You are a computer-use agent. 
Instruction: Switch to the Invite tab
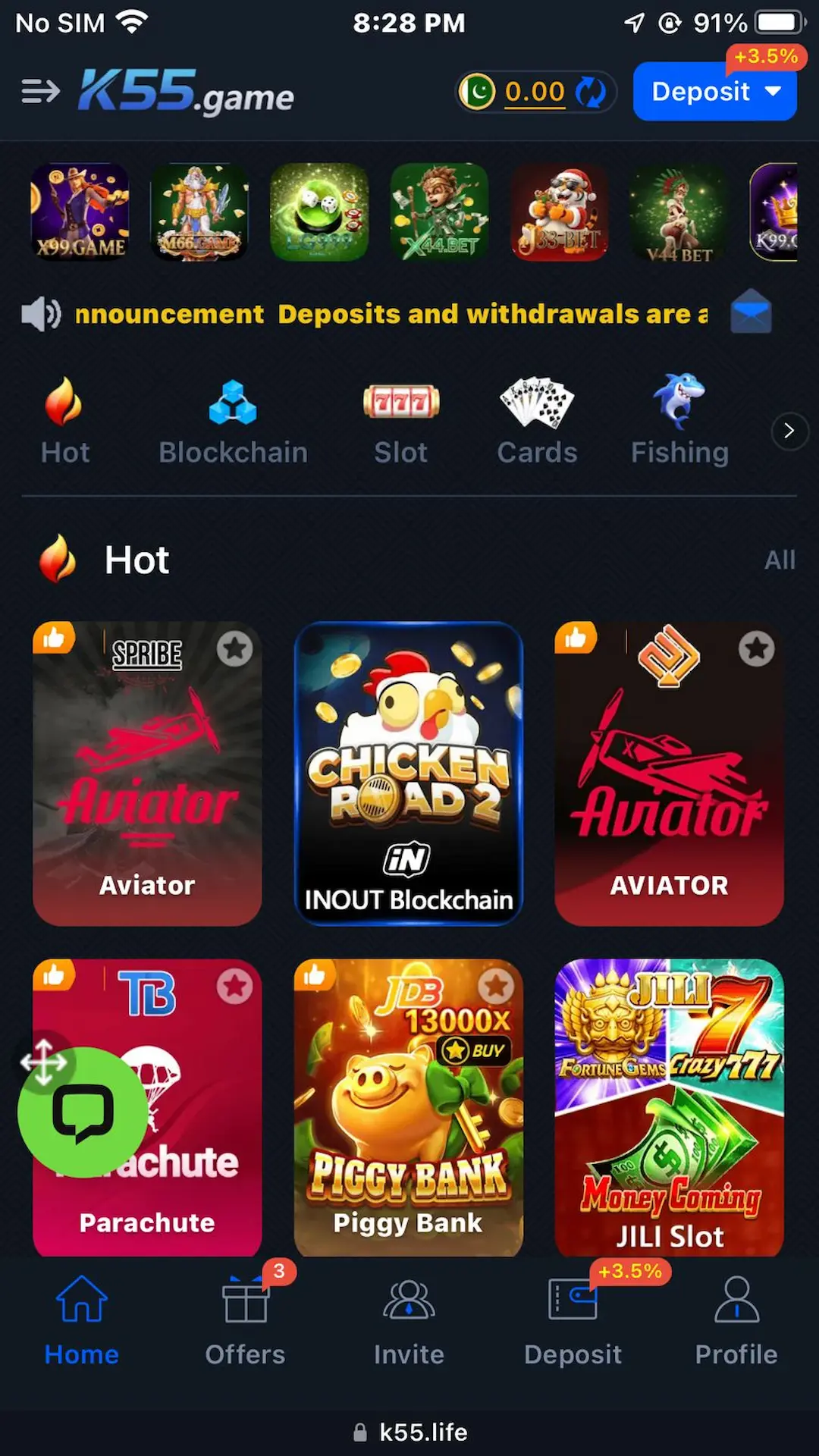coord(409,1321)
